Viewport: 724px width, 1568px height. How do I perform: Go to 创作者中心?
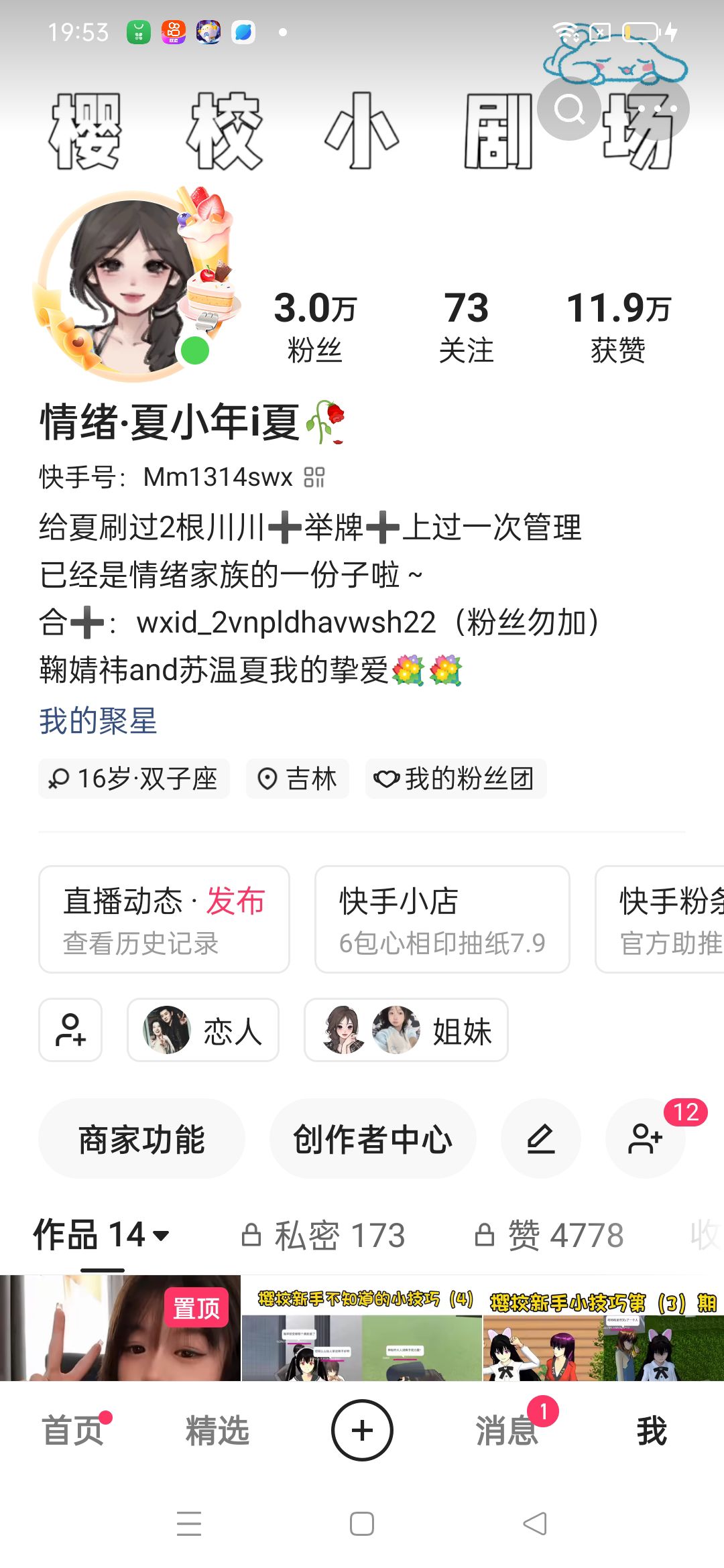pyautogui.click(x=373, y=1138)
